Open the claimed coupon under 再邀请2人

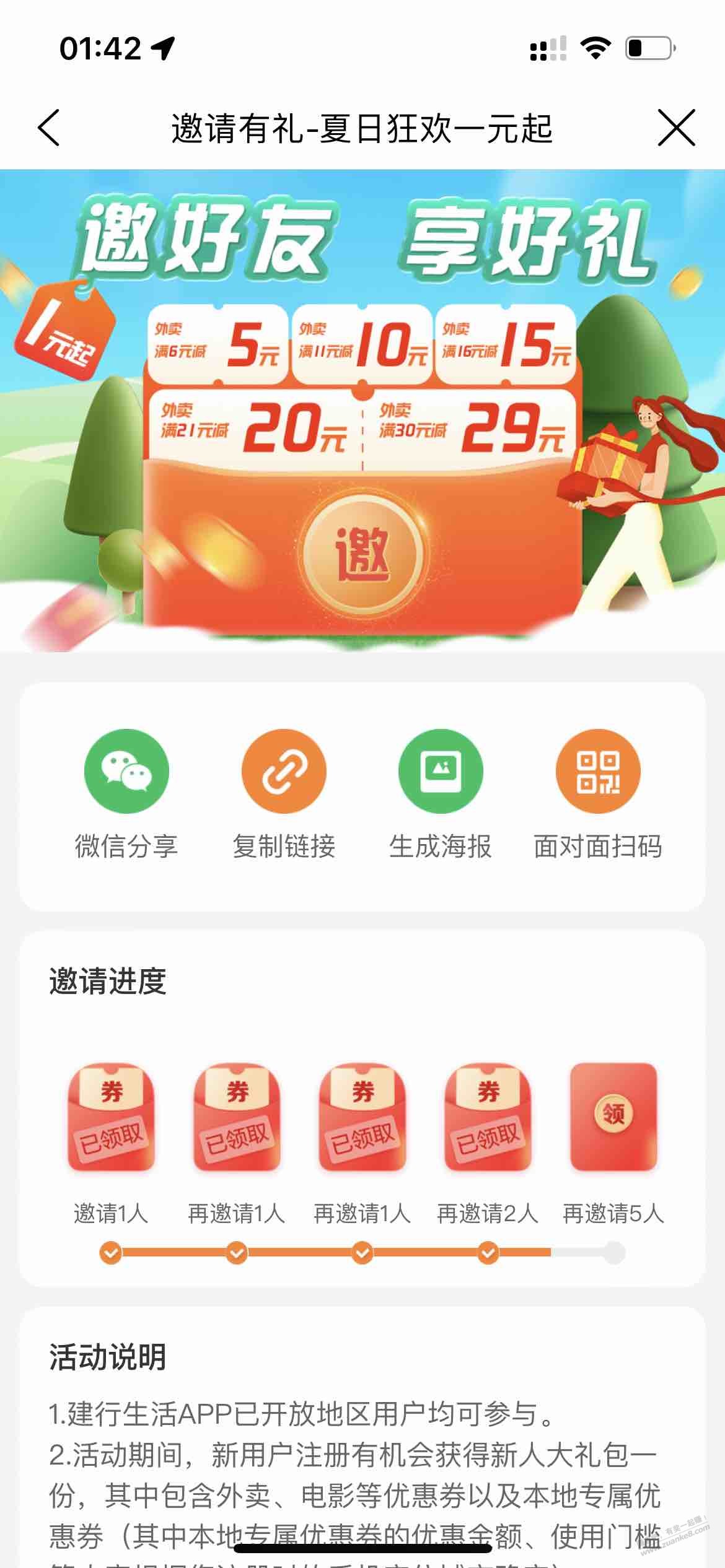pyautogui.click(x=488, y=1117)
